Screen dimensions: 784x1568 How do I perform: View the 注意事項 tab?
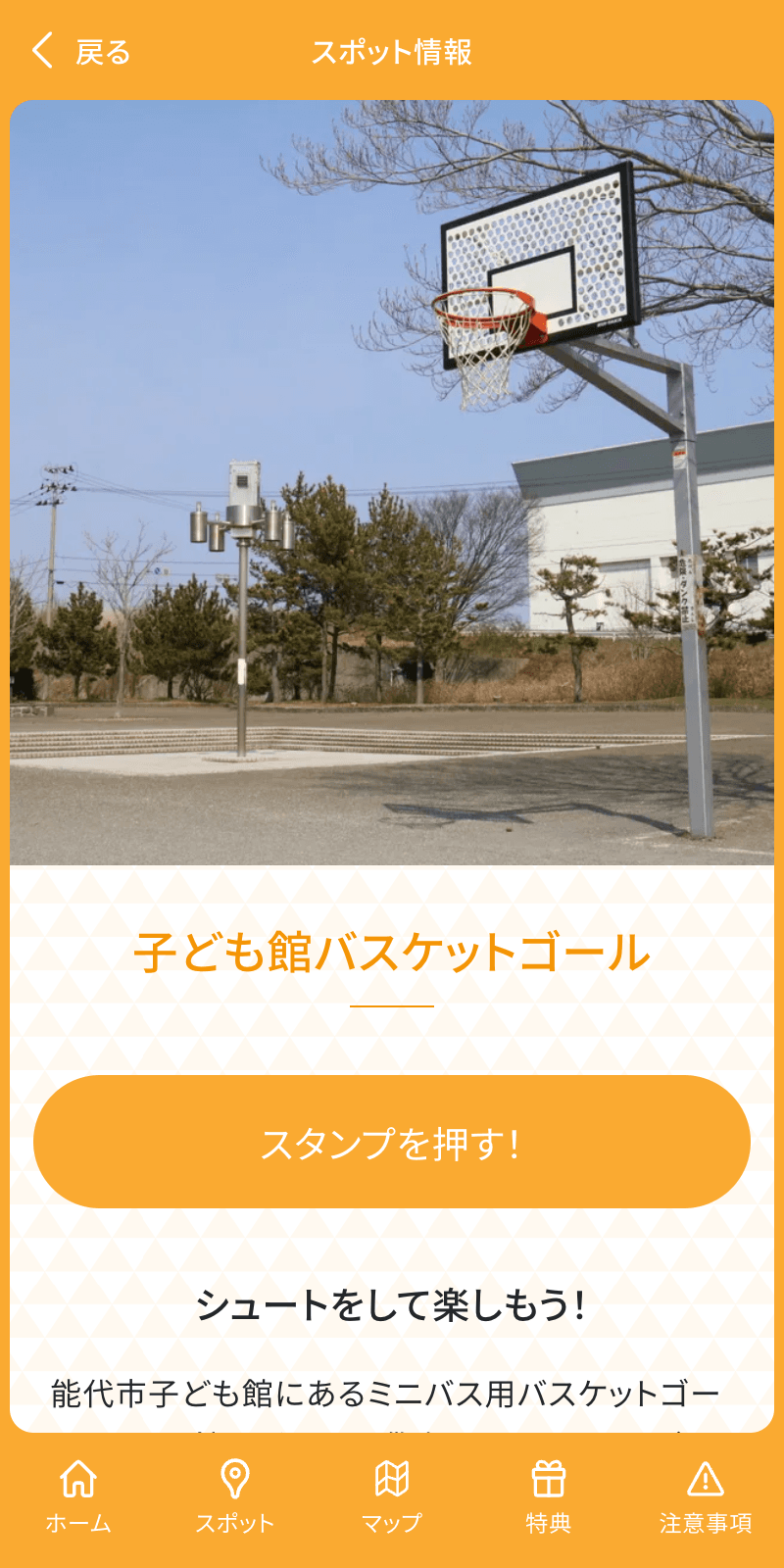click(x=706, y=1496)
